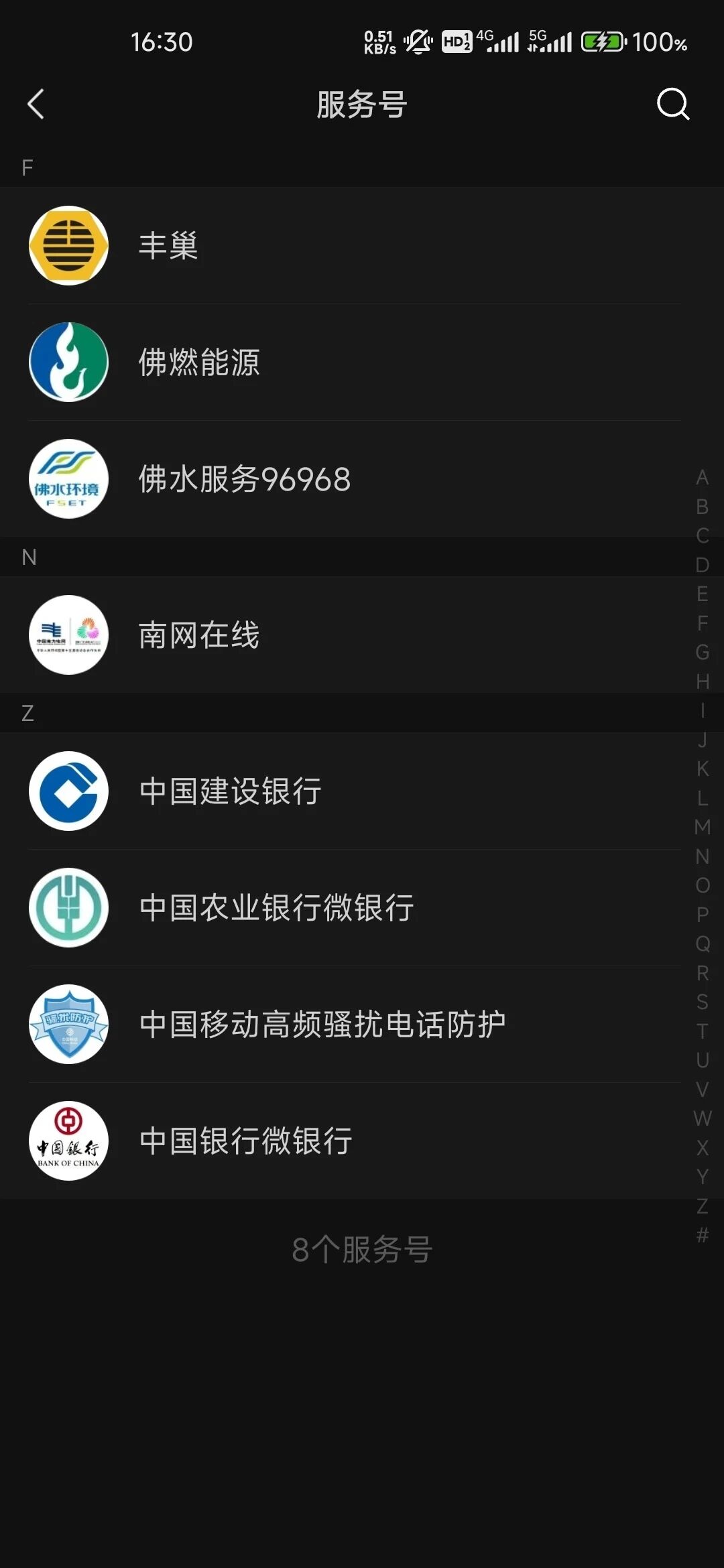Open the 丰巢 service account
The width and height of the screenshot is (724, 1568).
[362, 245]
